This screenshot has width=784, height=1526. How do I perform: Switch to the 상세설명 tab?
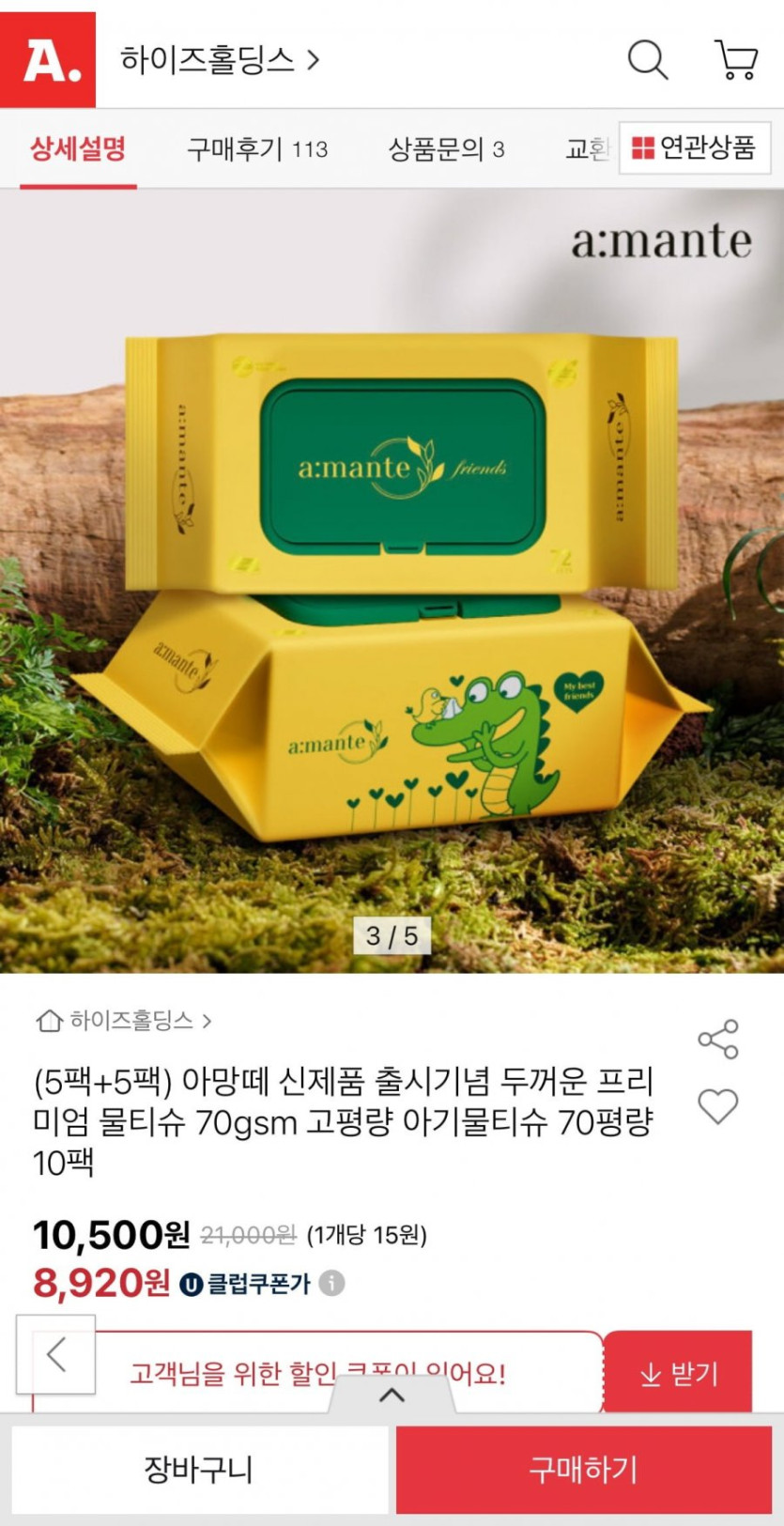click(78, 148)
